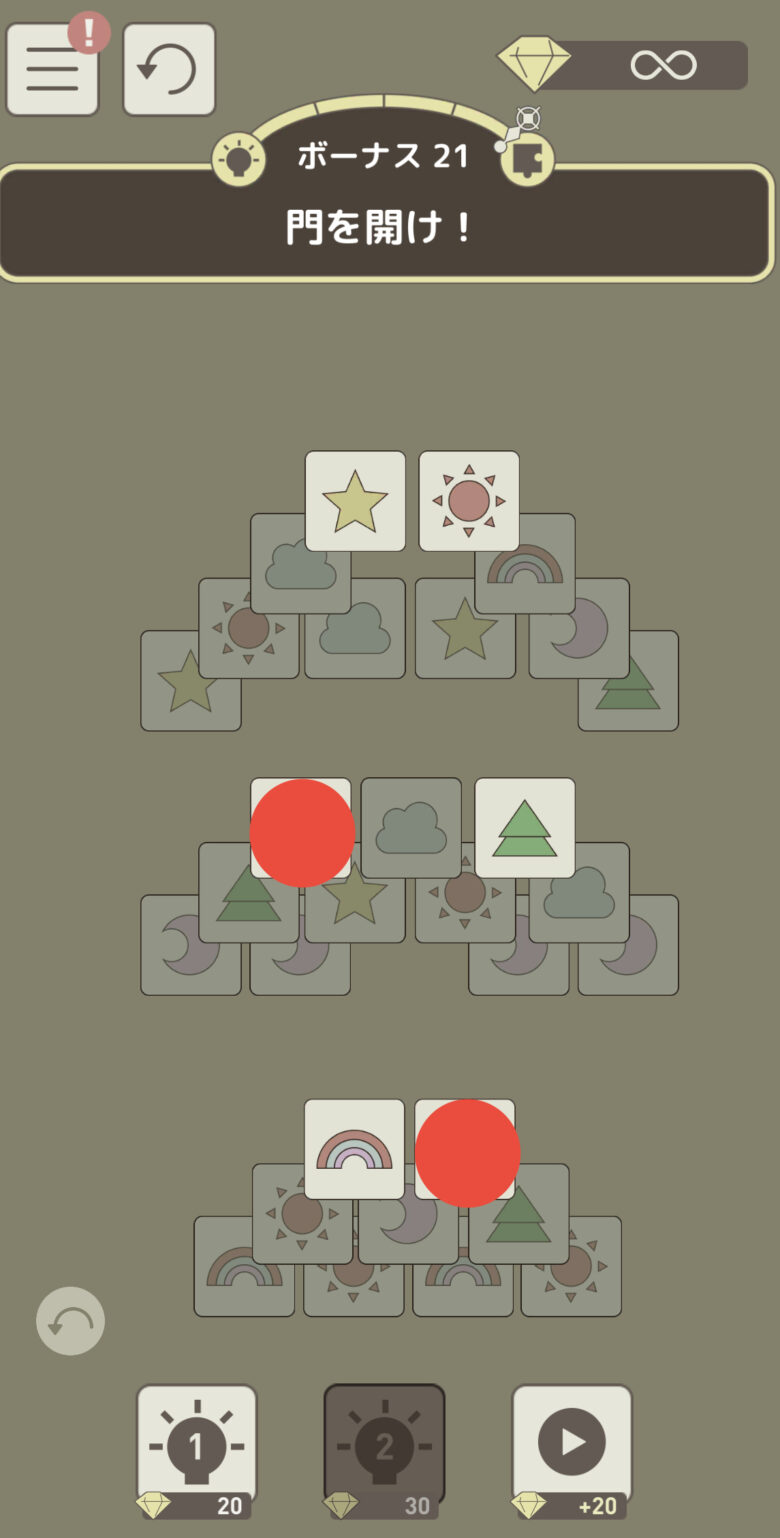Viewport: 780px width, 1538px height.
Task: Open the hamburger menu
Action: 52,69
